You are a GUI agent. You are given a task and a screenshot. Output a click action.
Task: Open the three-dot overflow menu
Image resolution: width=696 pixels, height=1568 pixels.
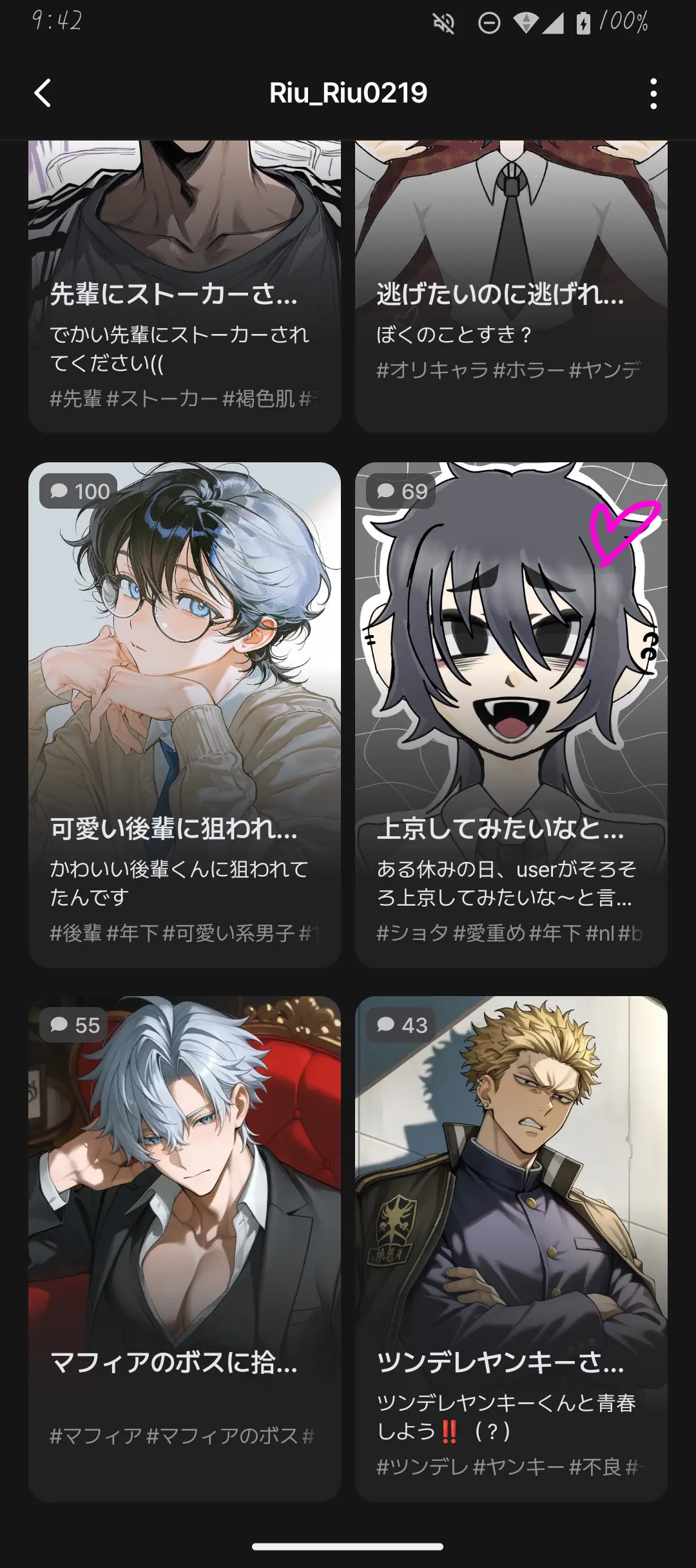(x=653, y=93)
